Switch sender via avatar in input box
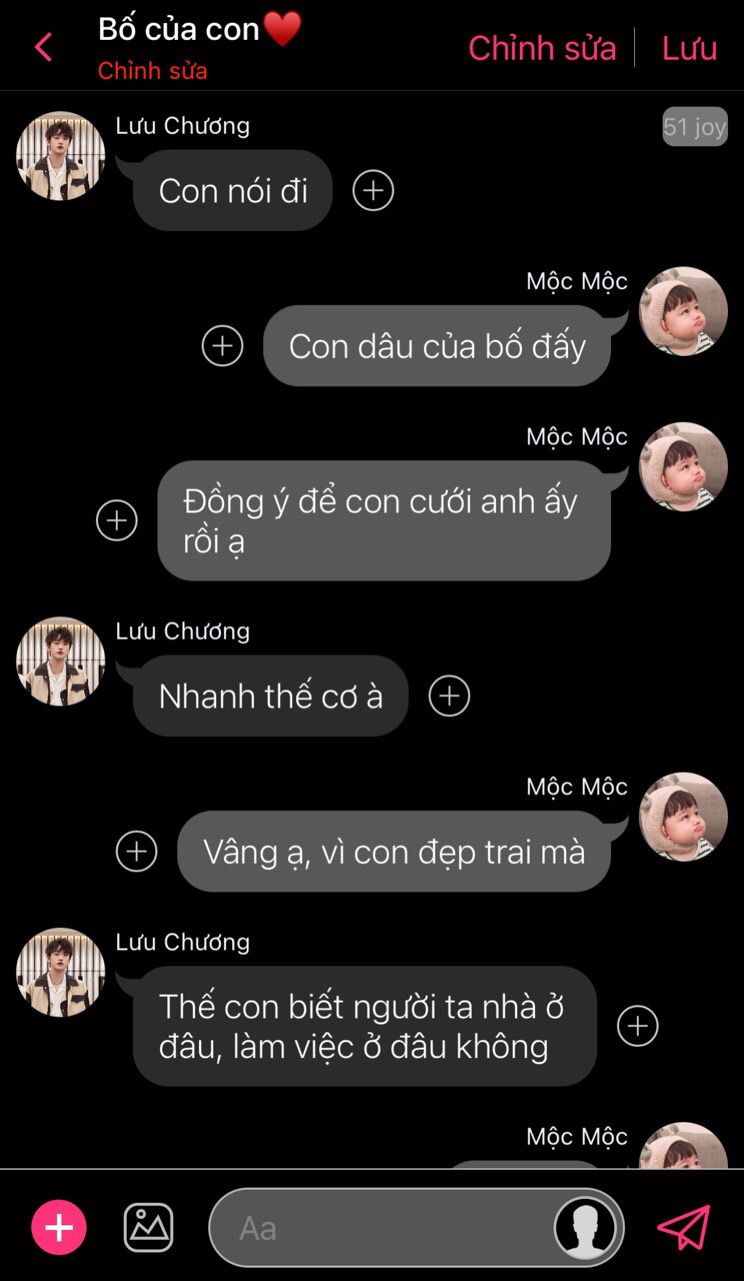Image resolution: width=744 pixels, height=1281 pixels. click(x=585, y=1228)
